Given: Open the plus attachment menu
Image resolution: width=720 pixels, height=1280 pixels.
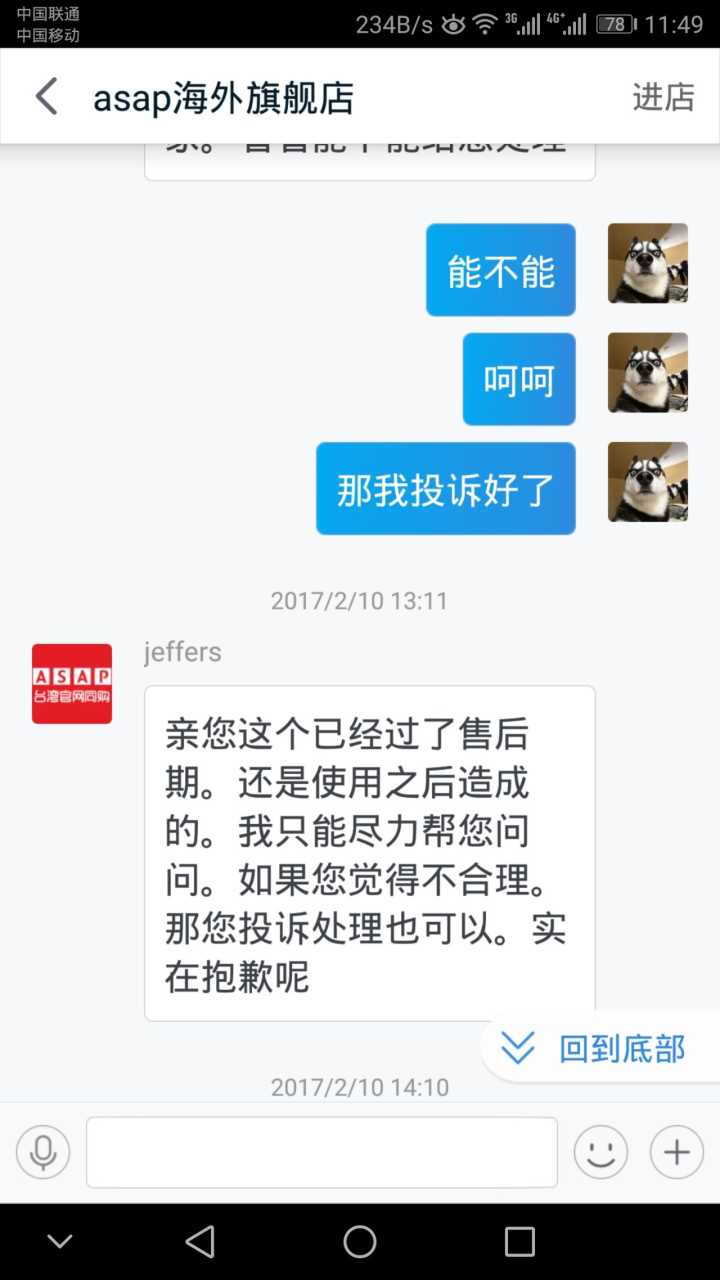Looking at the screenshot, I should coord(677,1152).
